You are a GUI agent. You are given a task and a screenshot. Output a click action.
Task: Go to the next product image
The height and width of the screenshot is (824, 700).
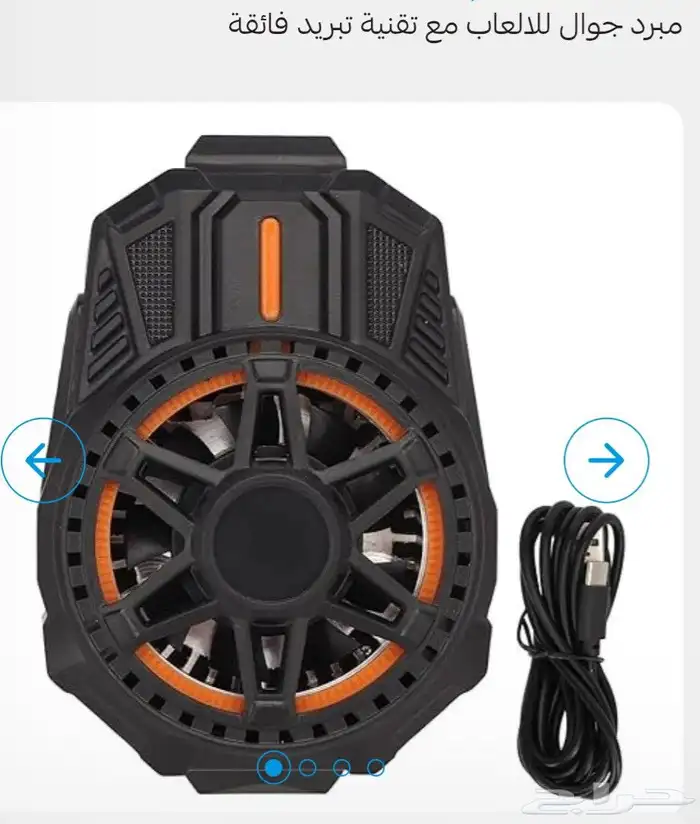606,460
